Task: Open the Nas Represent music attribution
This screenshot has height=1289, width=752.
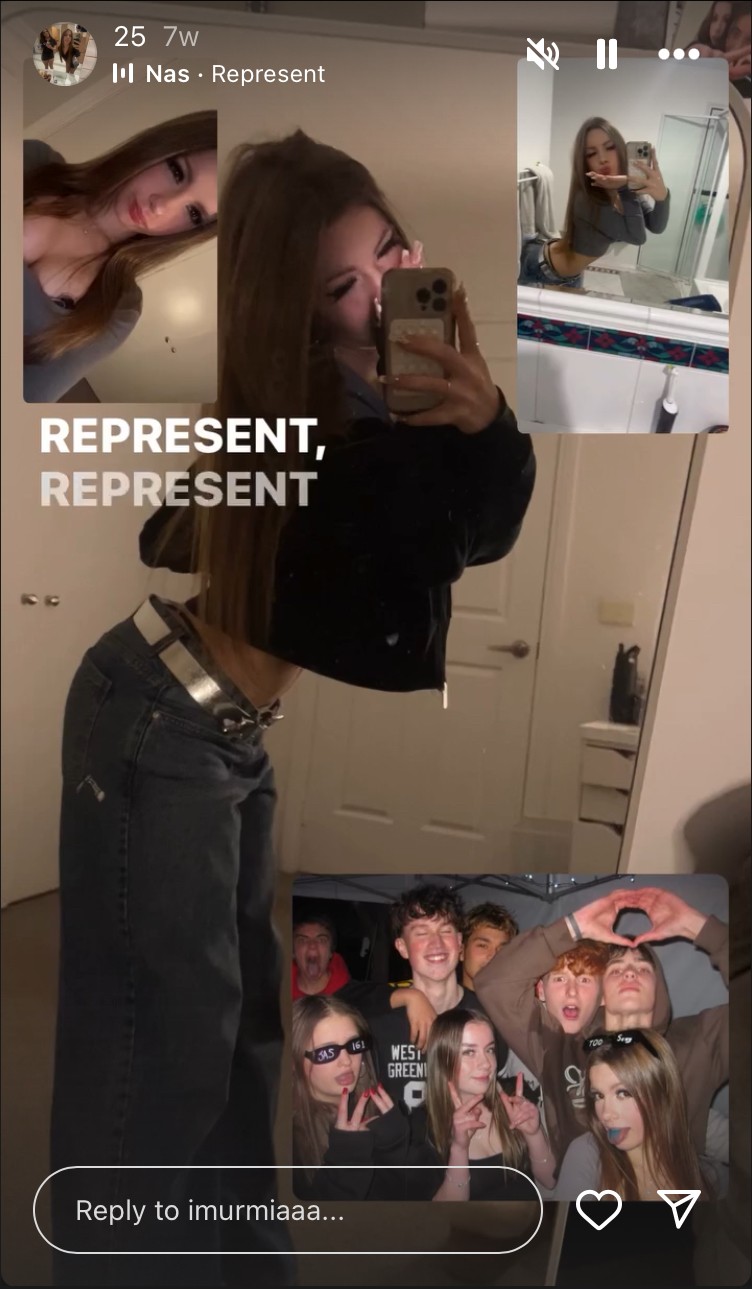Action: click(x=220, y=74)
